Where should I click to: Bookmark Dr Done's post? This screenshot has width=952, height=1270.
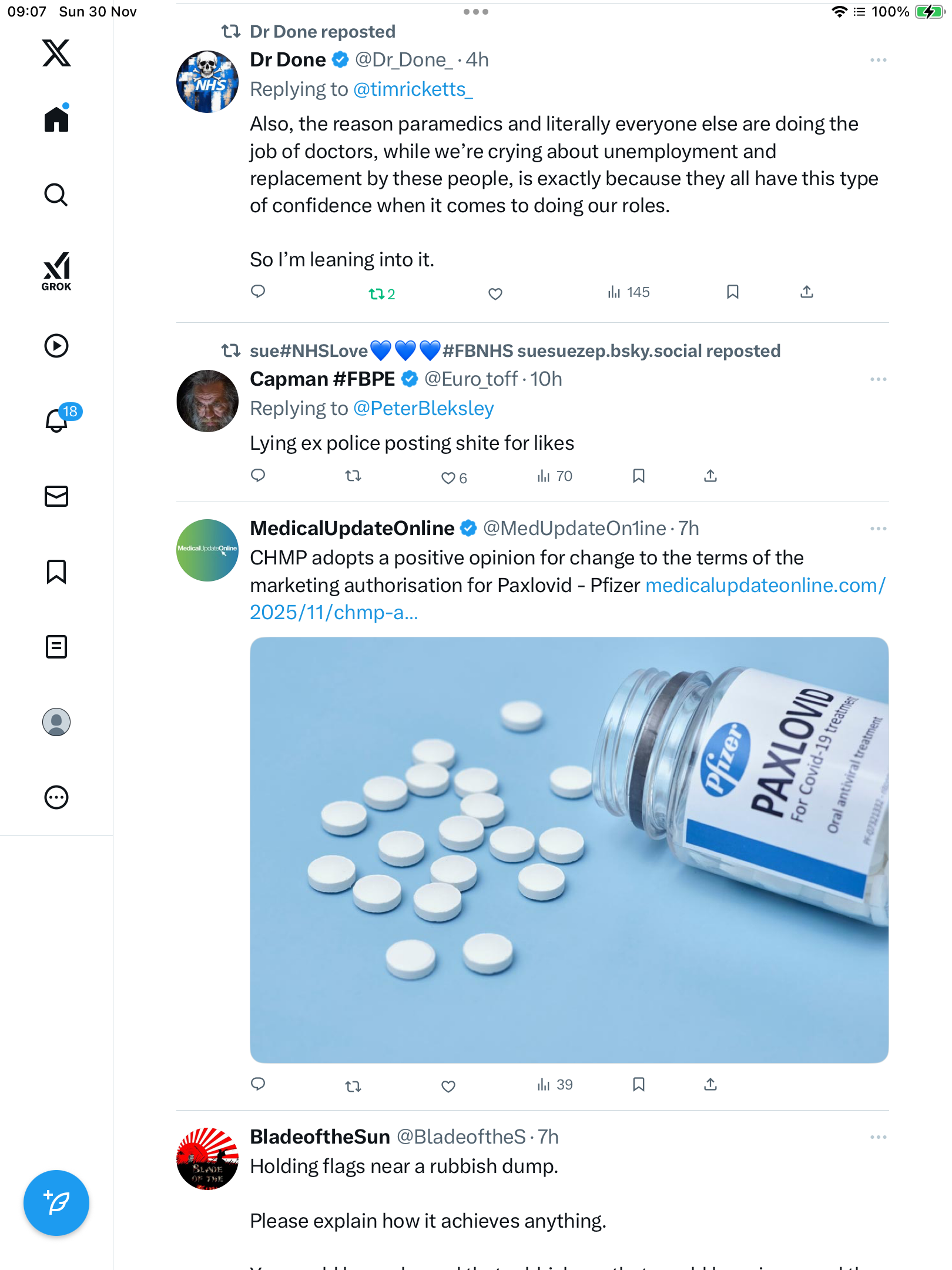pos(732,292)
